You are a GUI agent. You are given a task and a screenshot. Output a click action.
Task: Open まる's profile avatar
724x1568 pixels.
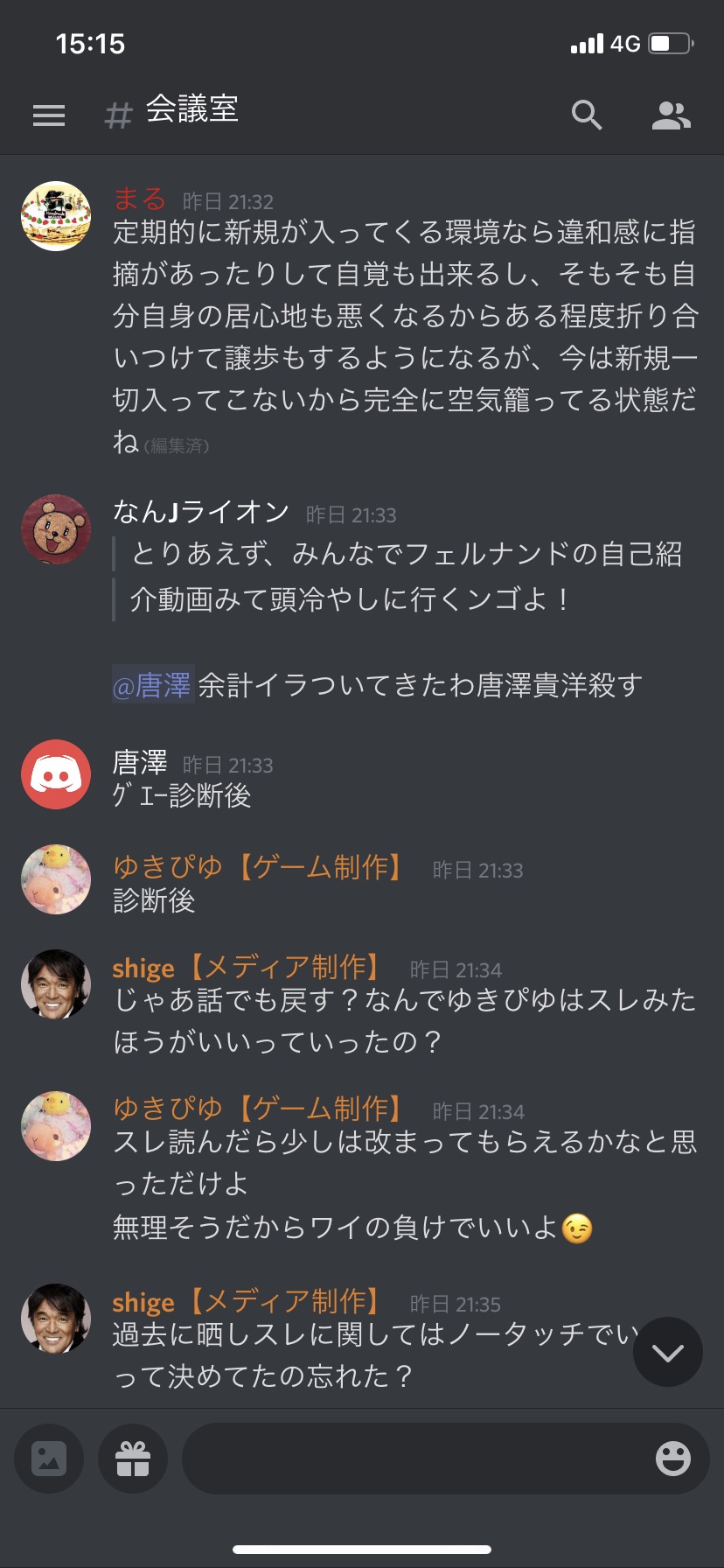coord(56,216)
